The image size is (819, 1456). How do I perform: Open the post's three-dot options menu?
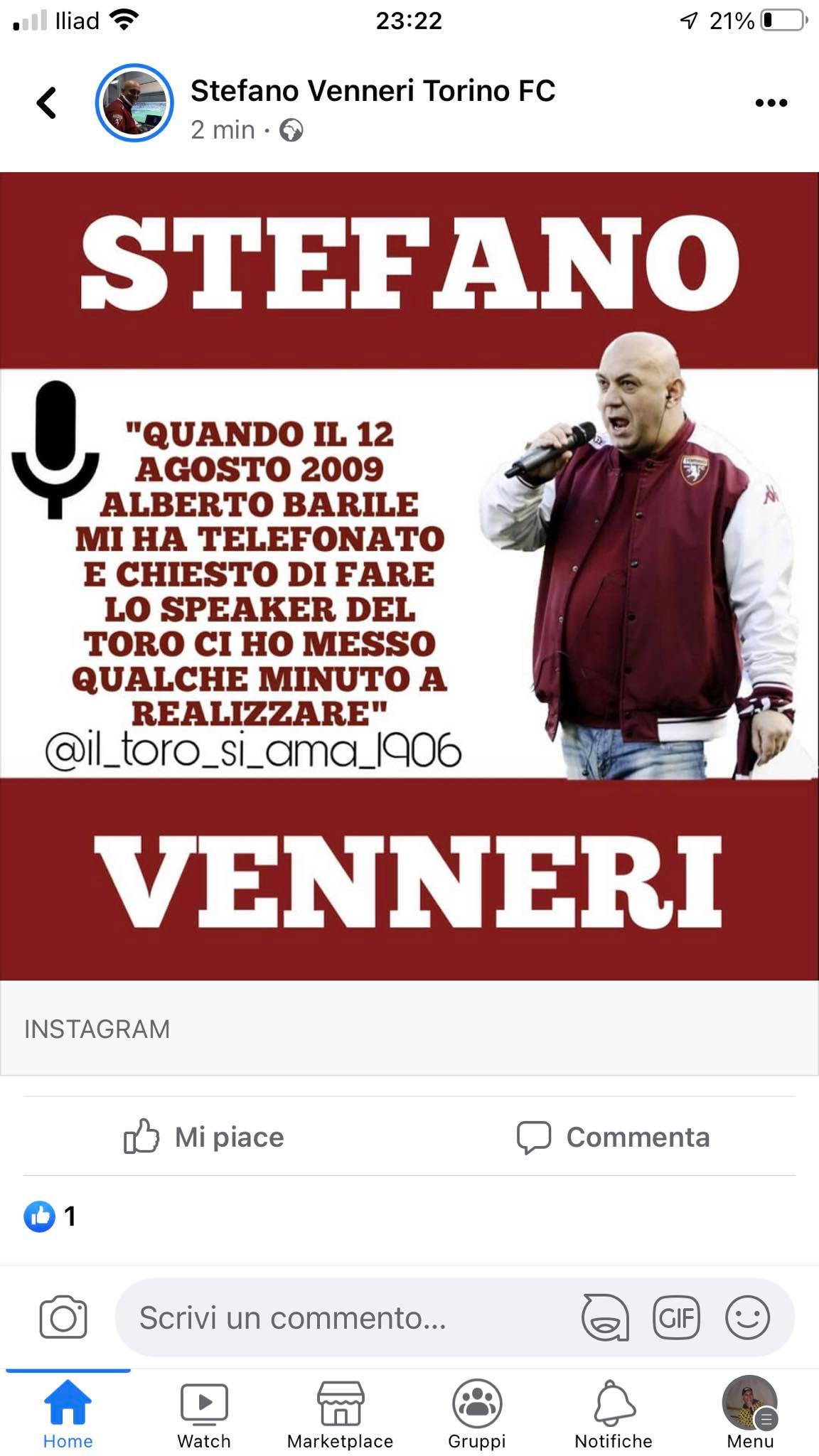point(771,103)
